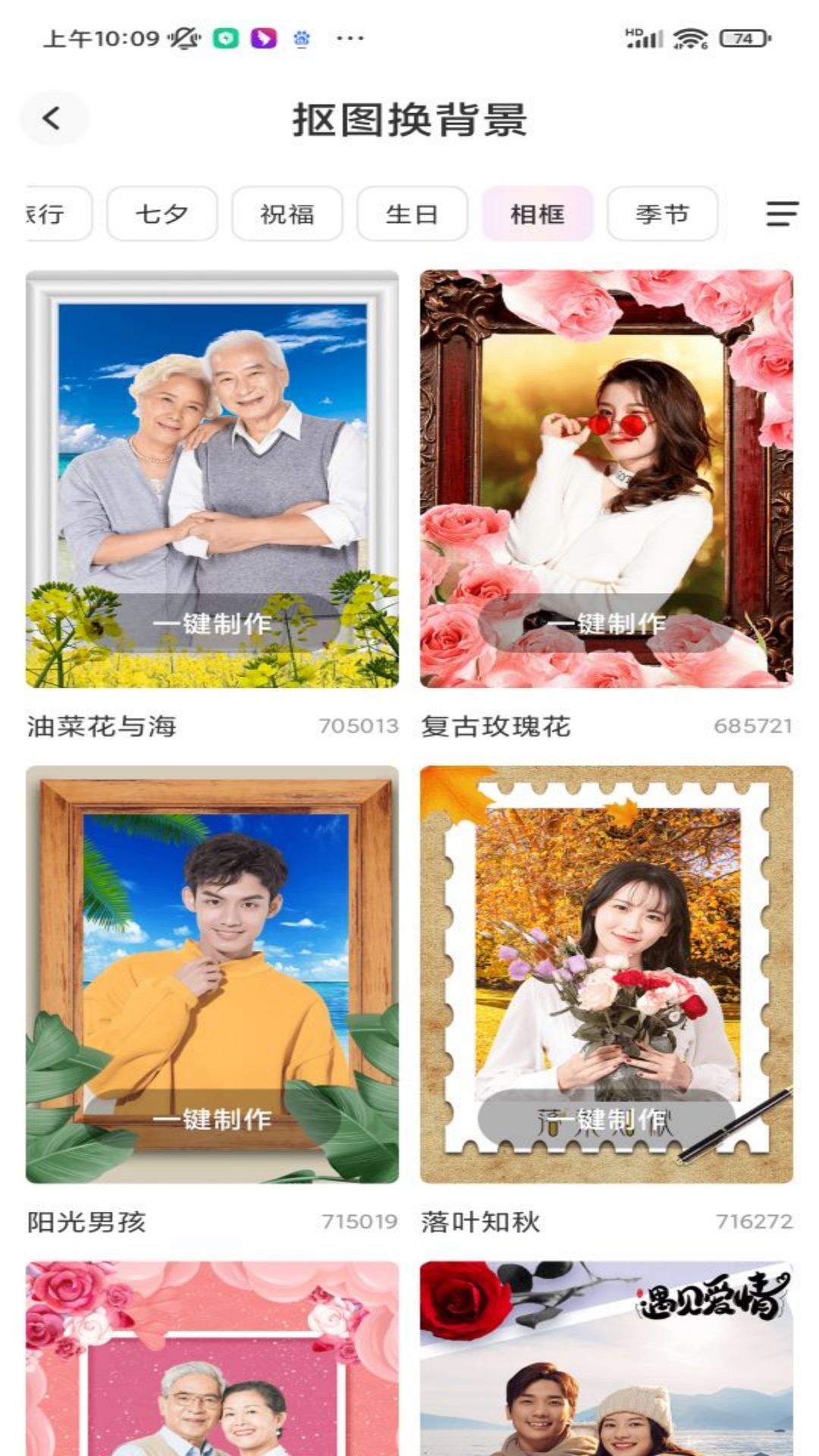Tap 一键制作 on 复古玫瑰花 template
This screenshot has height=1456, width=819.
(x=606, y=623)
